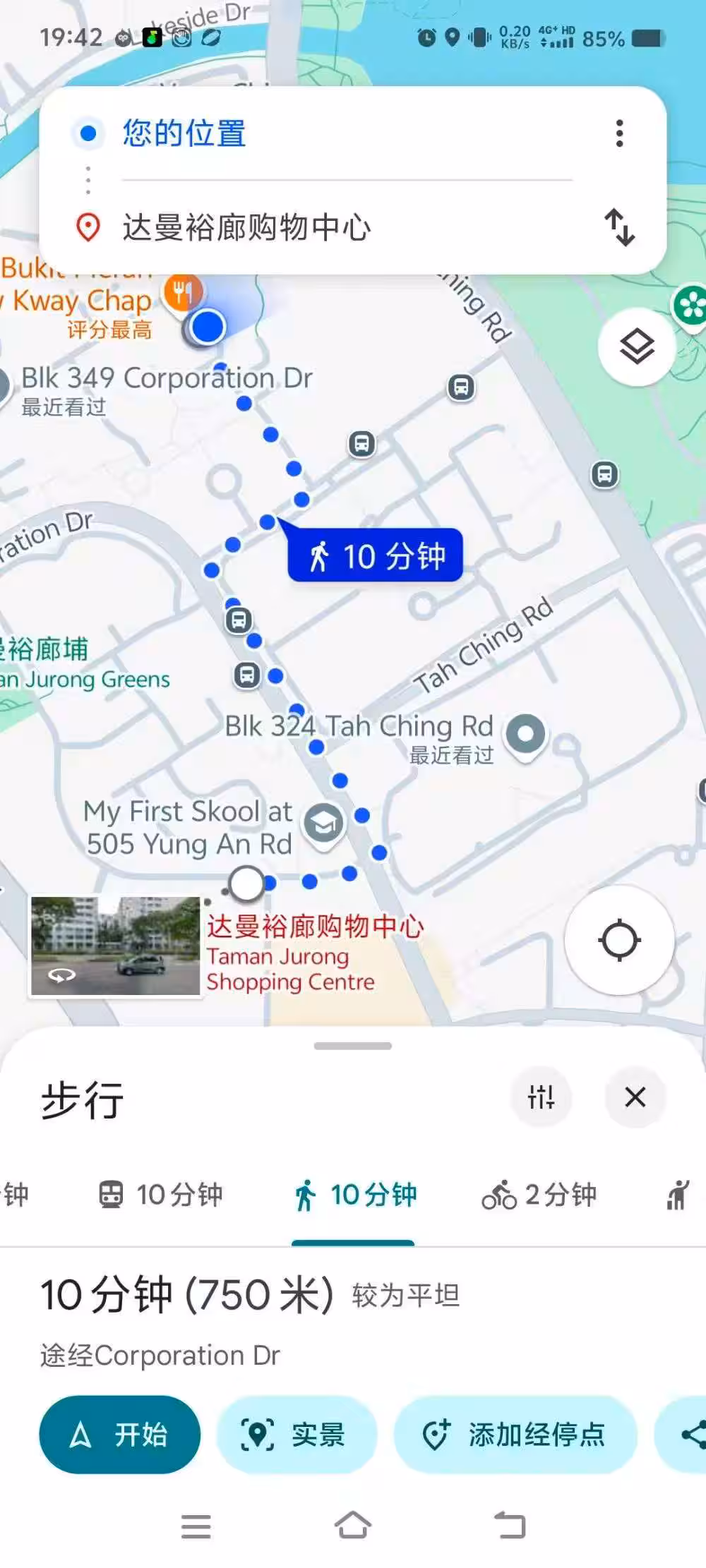Image resolution: width=706 pixels, height=1568 pixels.
Task: Open the overflow menu in the directions card
Action: coord(619,133)
